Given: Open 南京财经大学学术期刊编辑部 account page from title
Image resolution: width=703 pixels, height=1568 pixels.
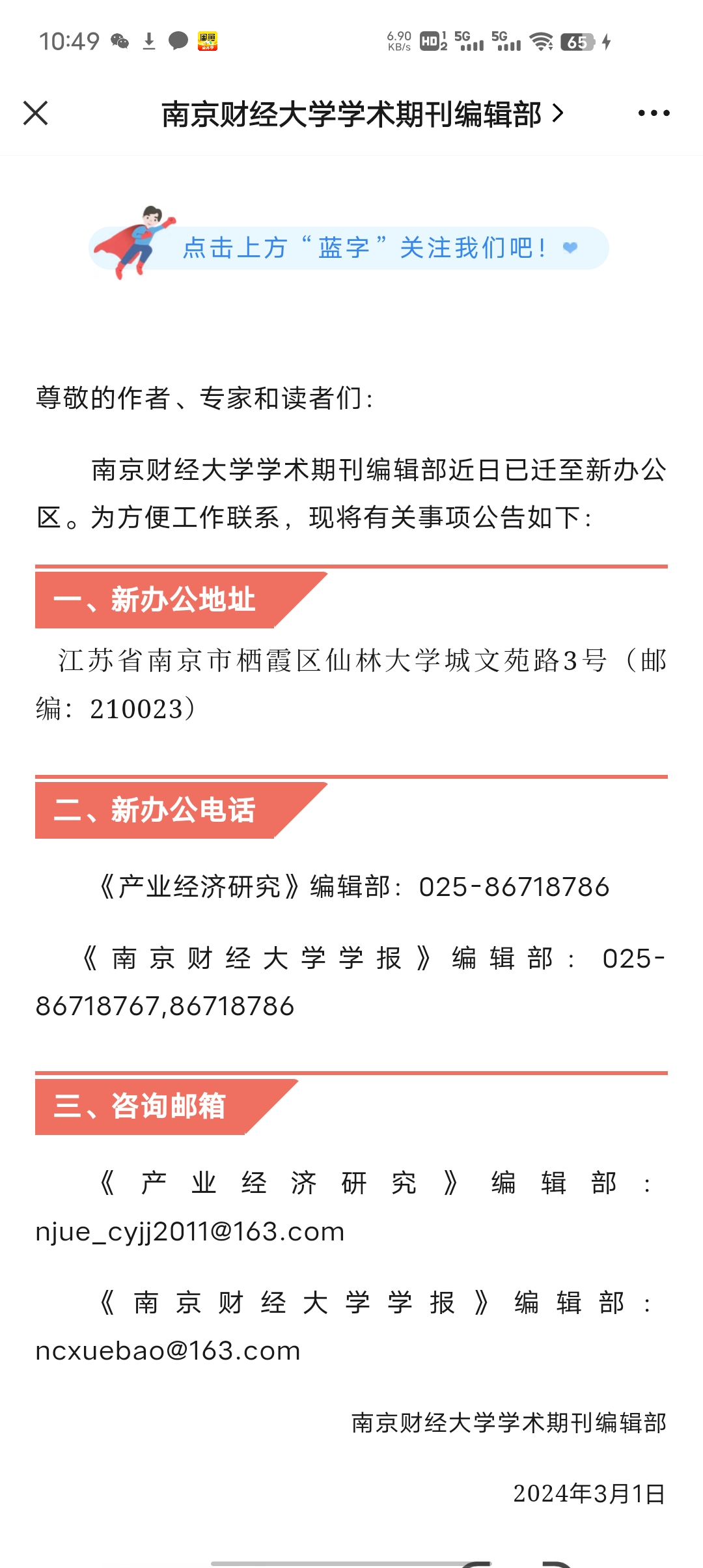Looking at the screenshot, I should (x=363, y=114).
